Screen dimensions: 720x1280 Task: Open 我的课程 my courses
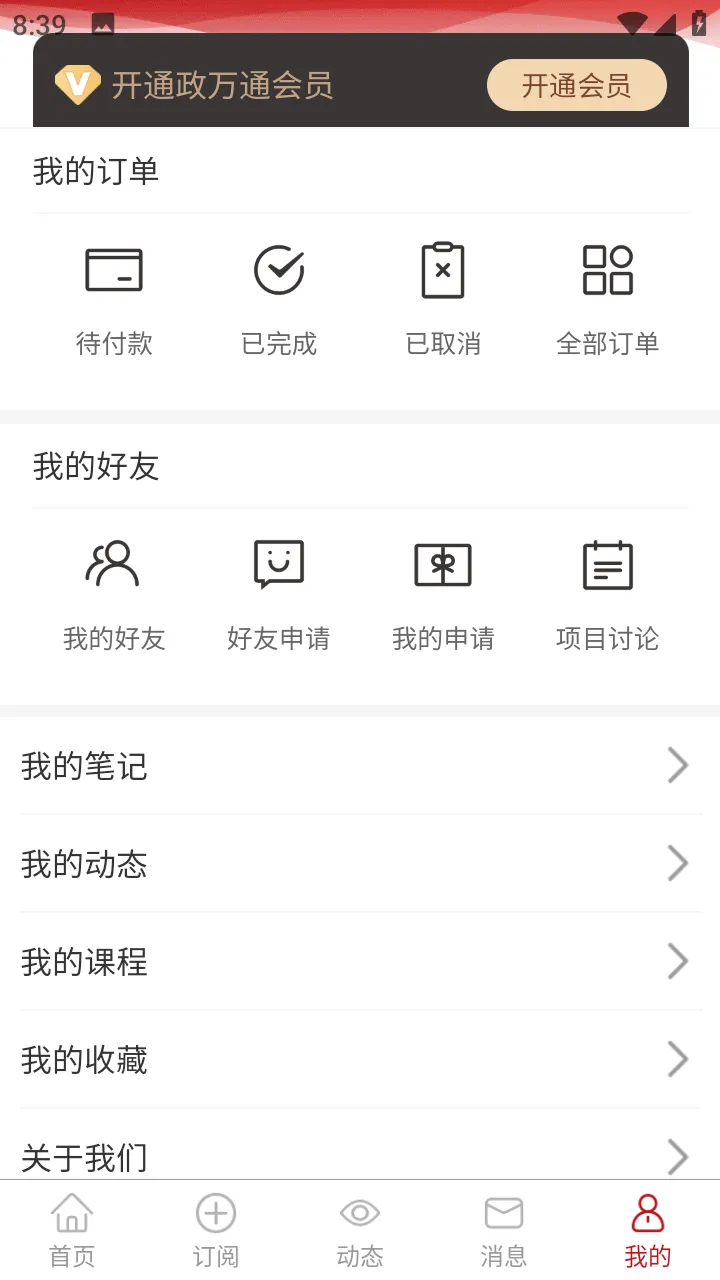pos(360,962)
